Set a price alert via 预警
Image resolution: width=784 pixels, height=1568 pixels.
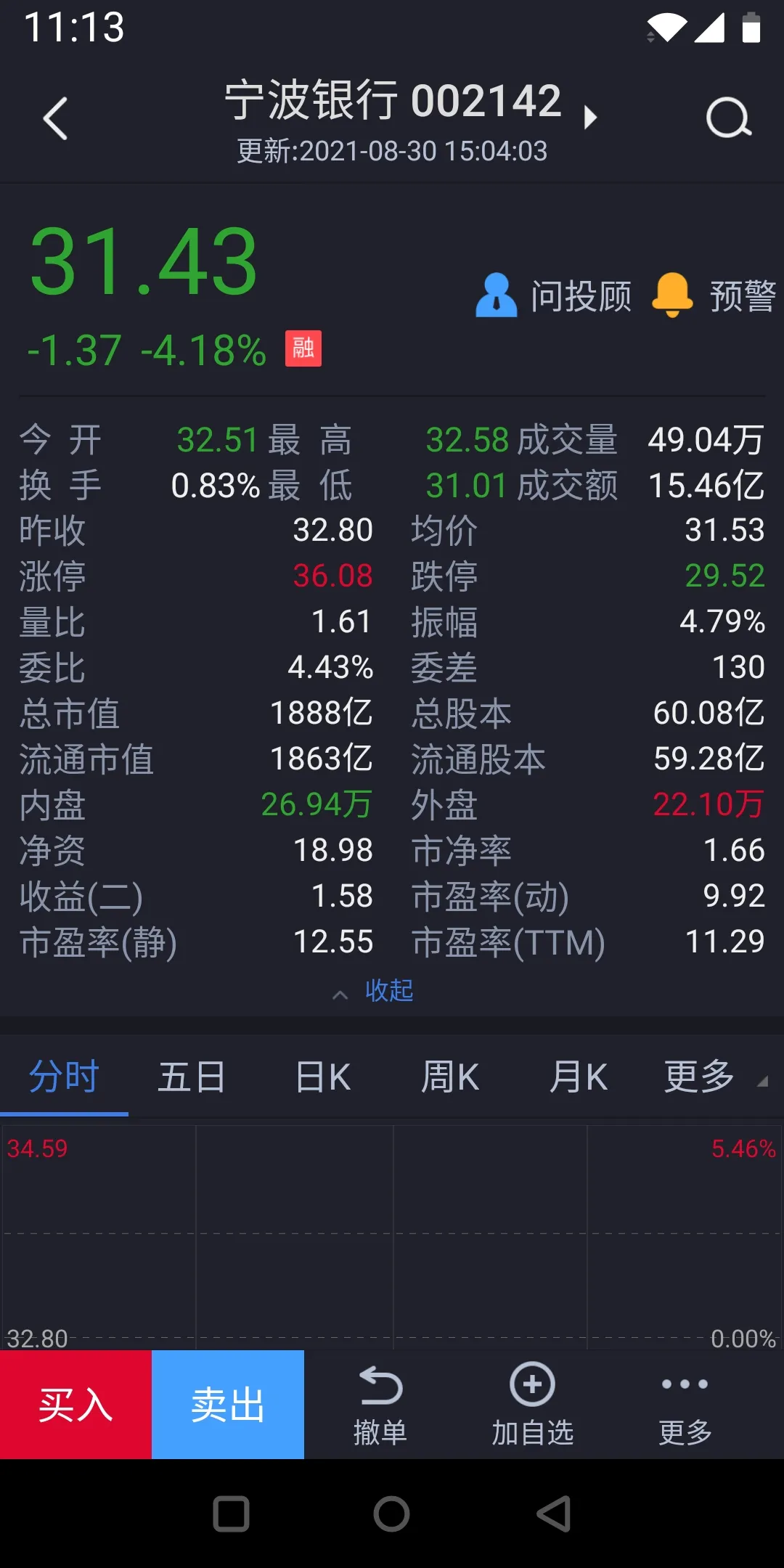coord(714,295)
